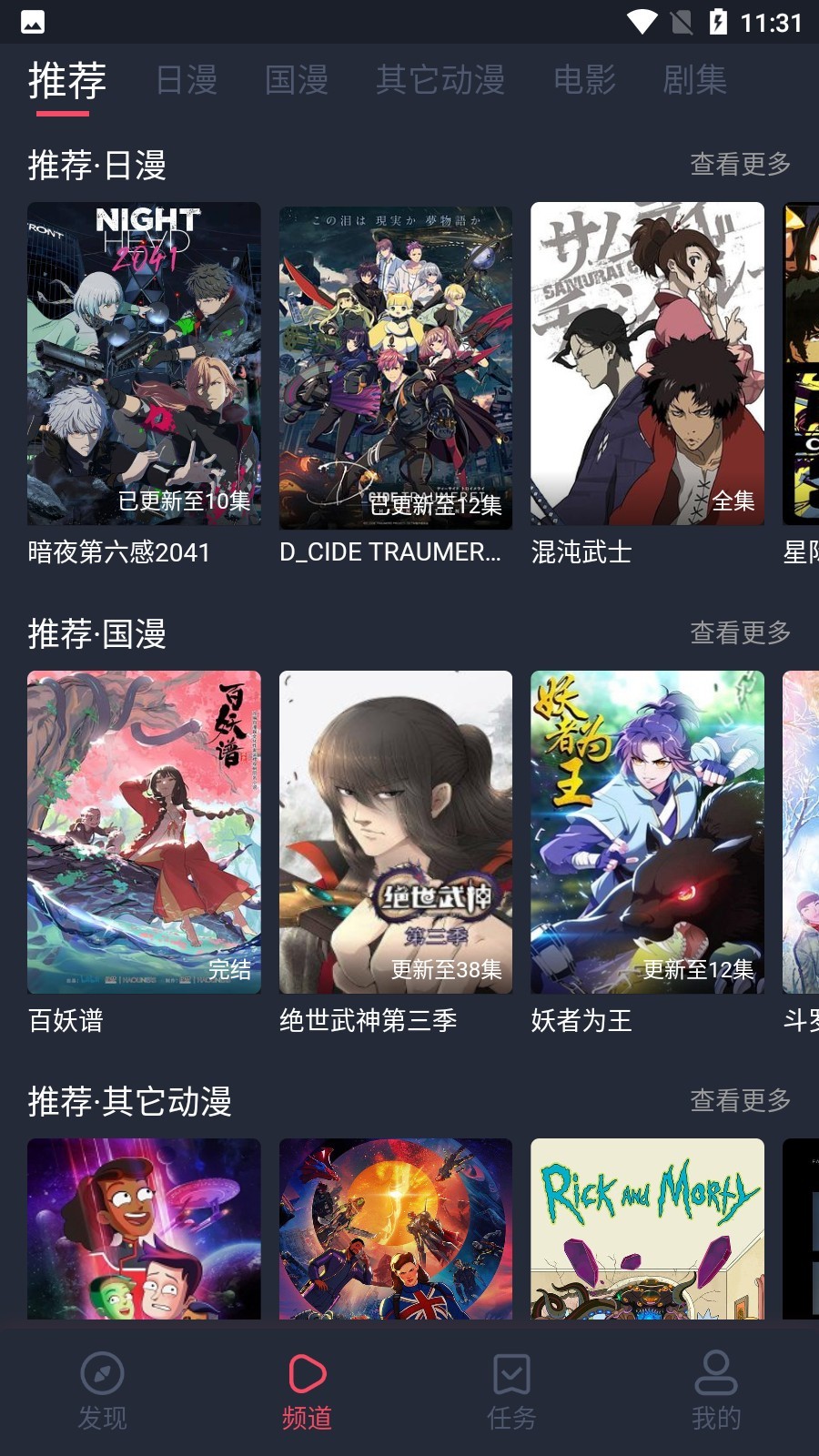Open the 我的 profile icon at bottom right
Viewport: 819px width, 1456px height.
(x=714, y=1390)
